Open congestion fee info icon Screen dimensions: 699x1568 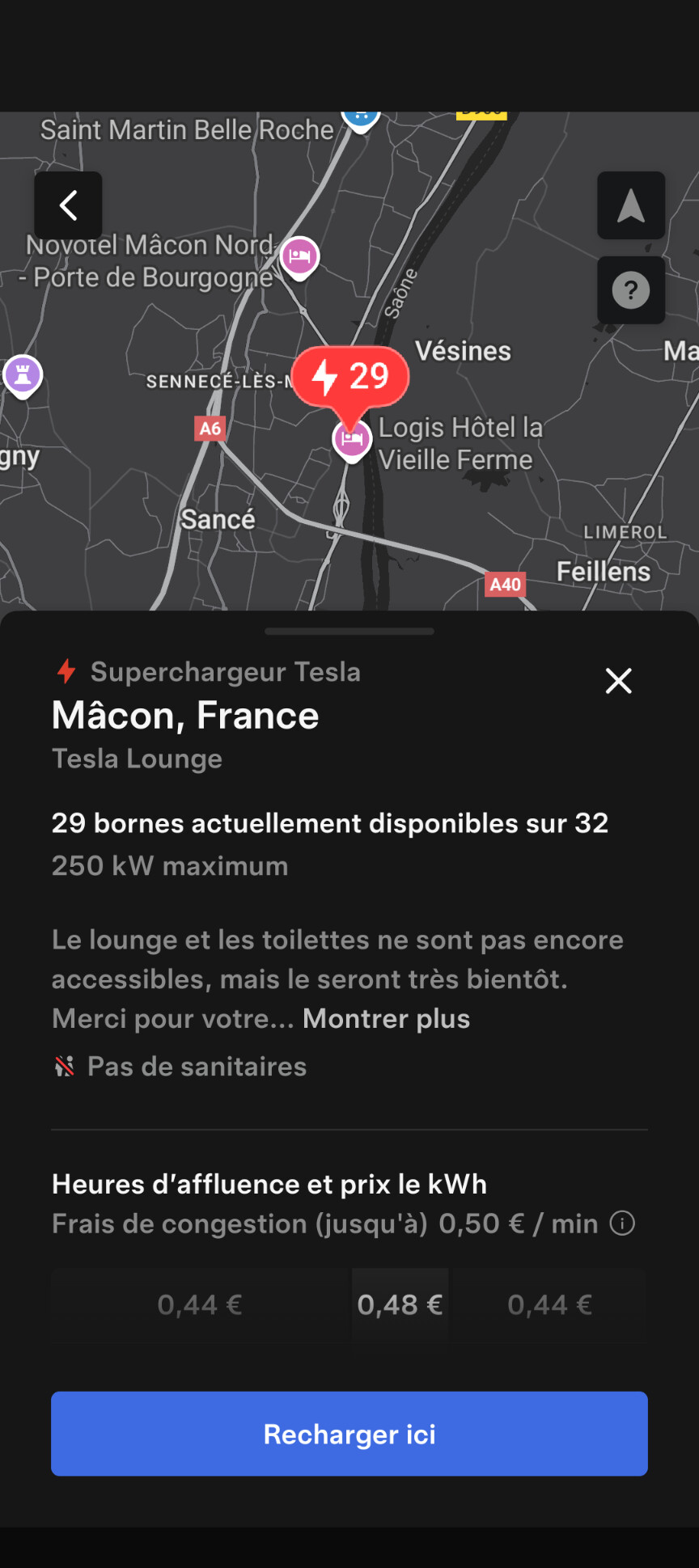coord(622,1224)
